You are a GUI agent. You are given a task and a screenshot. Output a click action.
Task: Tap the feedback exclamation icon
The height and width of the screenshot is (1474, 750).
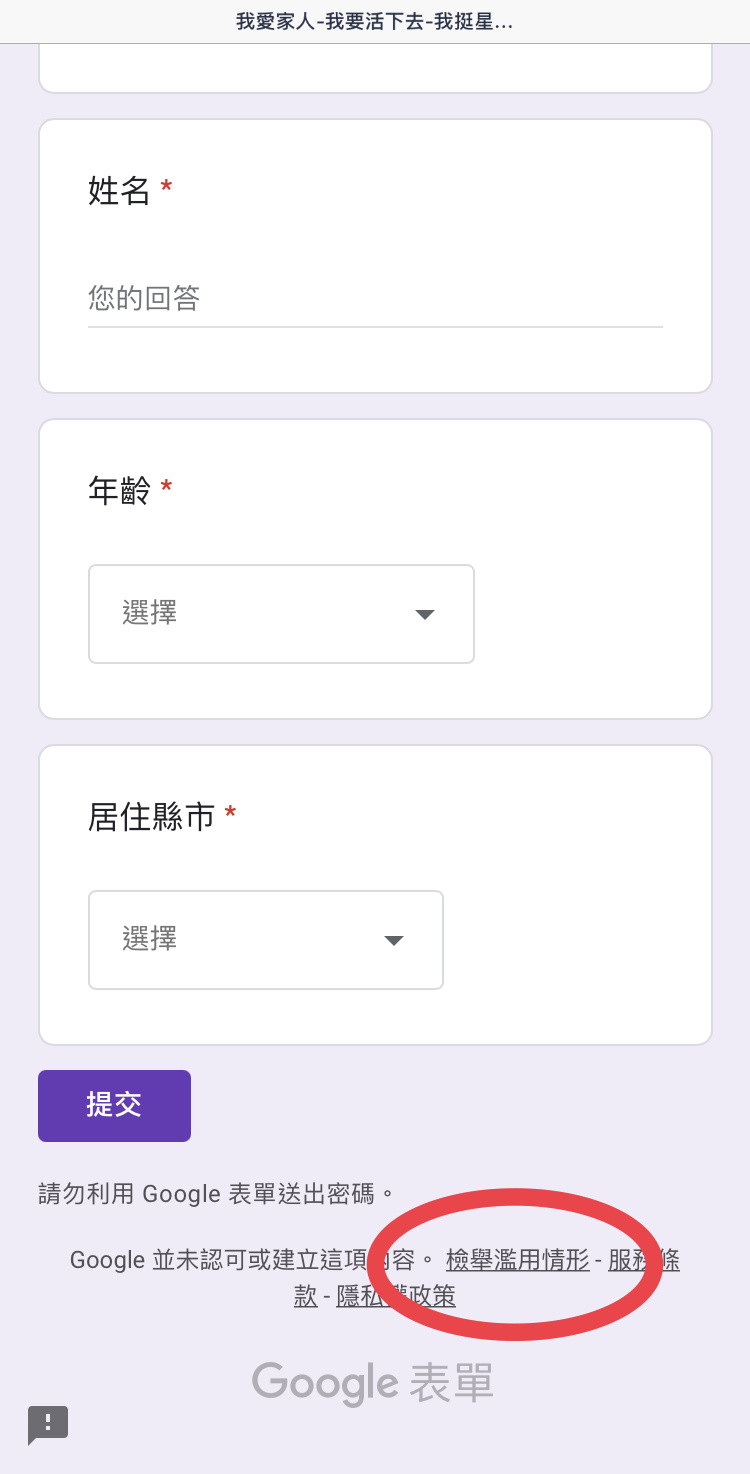pos(48,1424)
